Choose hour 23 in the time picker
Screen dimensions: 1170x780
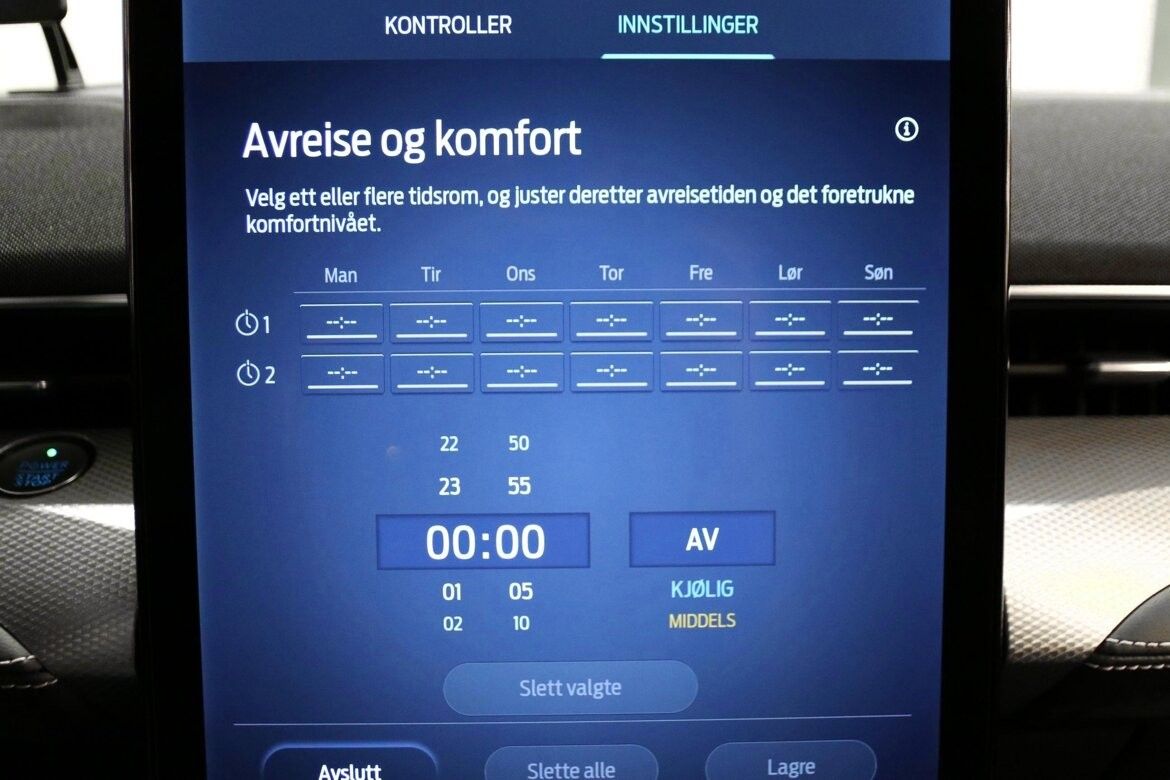pos(449,487)
